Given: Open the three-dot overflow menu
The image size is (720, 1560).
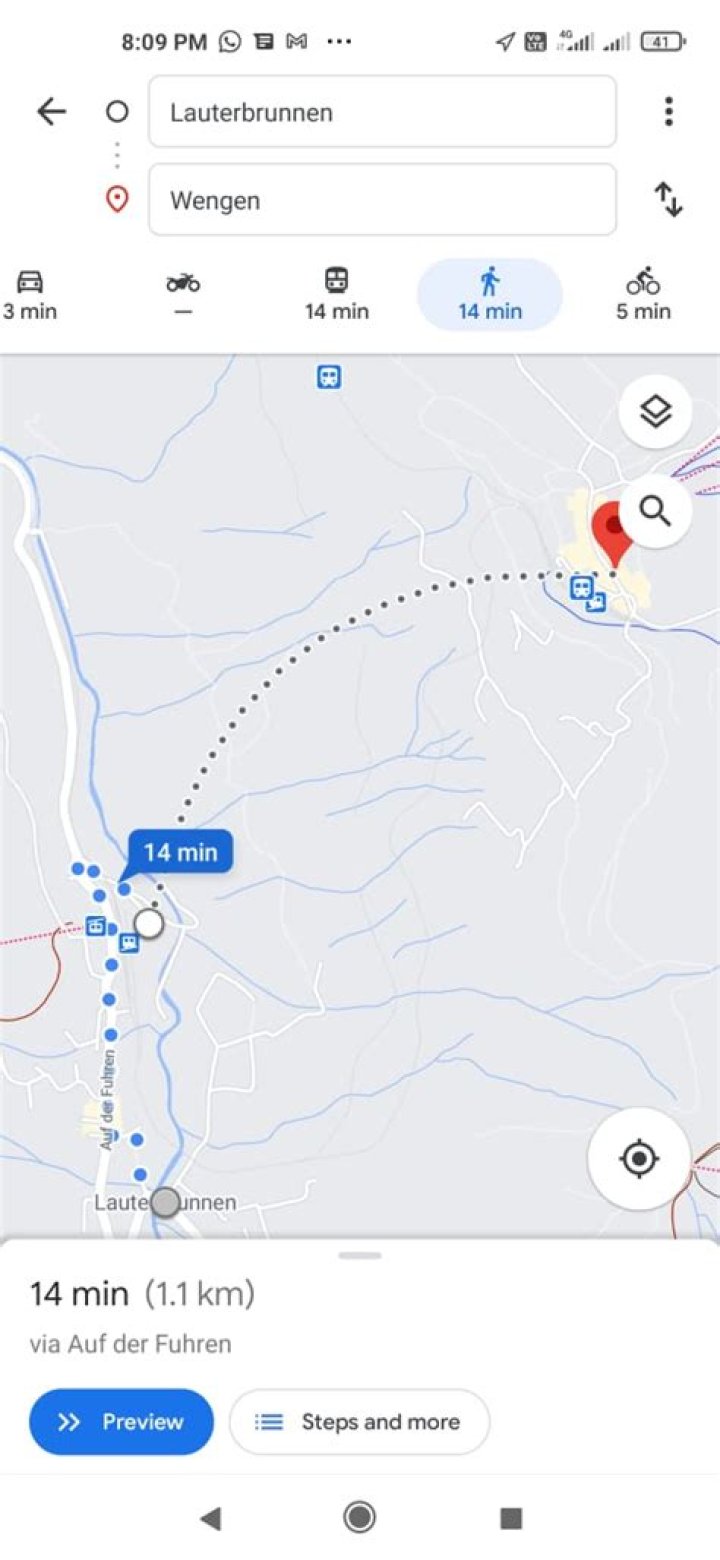Looking at the screenshot, I should [667, 112].
